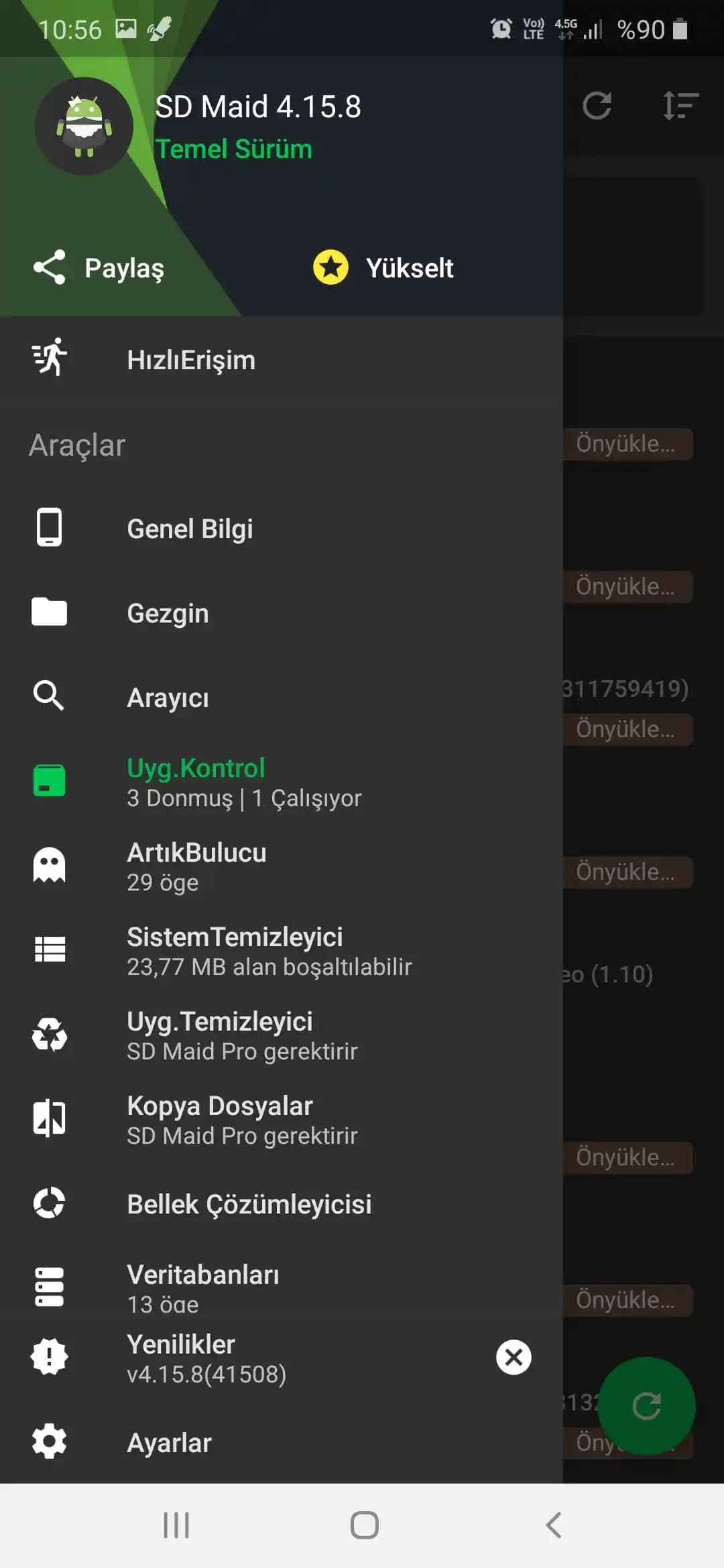Tap the refresh icon in the top bar

[597, 106]
